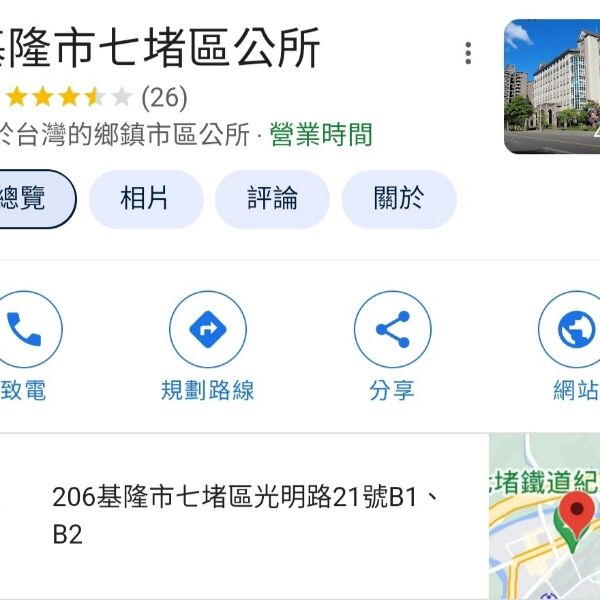Call the office via 致電
This screenshot has width=600, height=600.
(24, 330)
